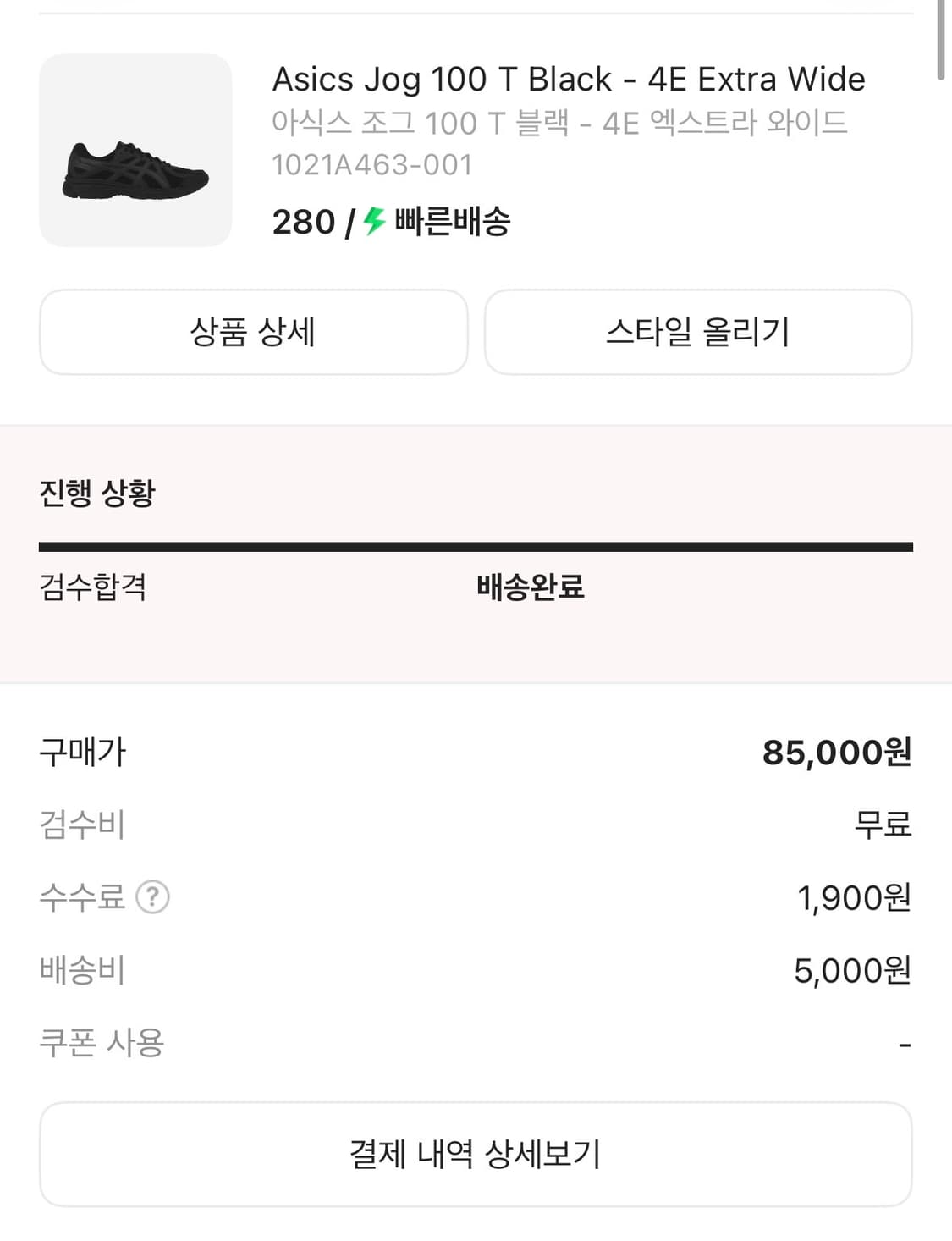
Task: Click the 스타일 올리기 upload style button
Action: pos(697,332)
